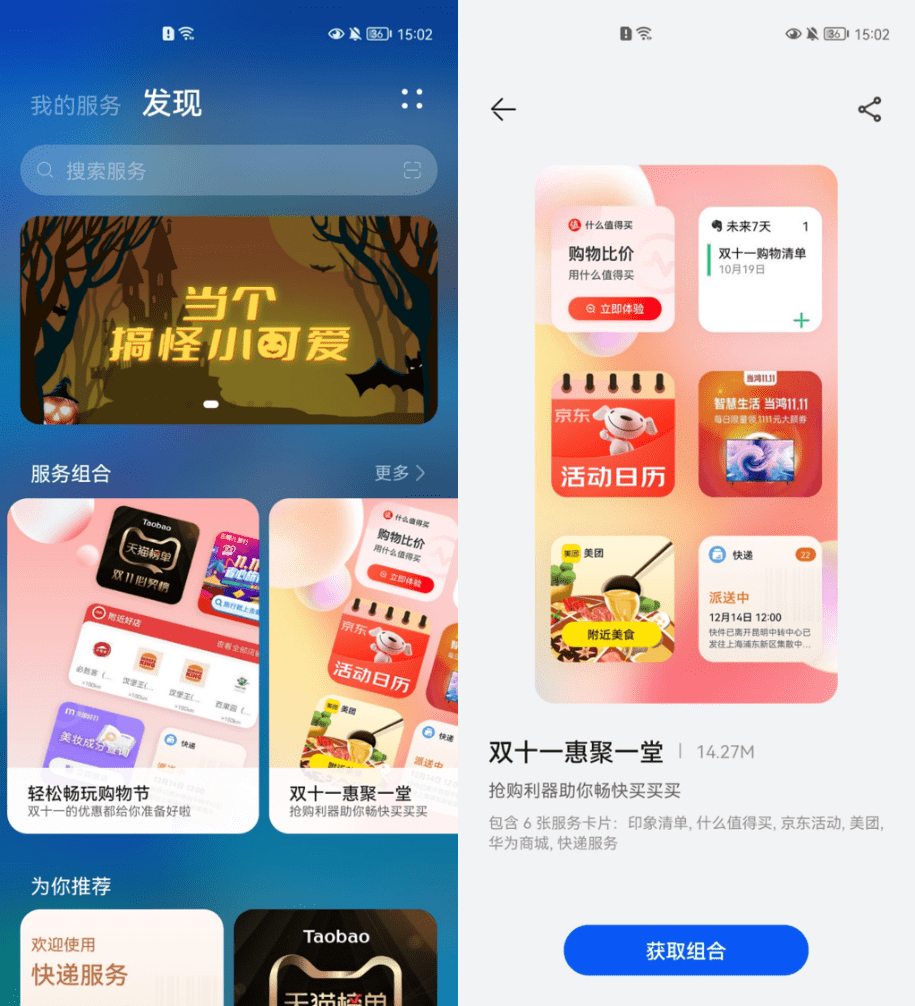Open the 快递服务 recommended card
The height and width of the screenshot is (1006, 915).
pyautogui.click(x=121, y=957)
